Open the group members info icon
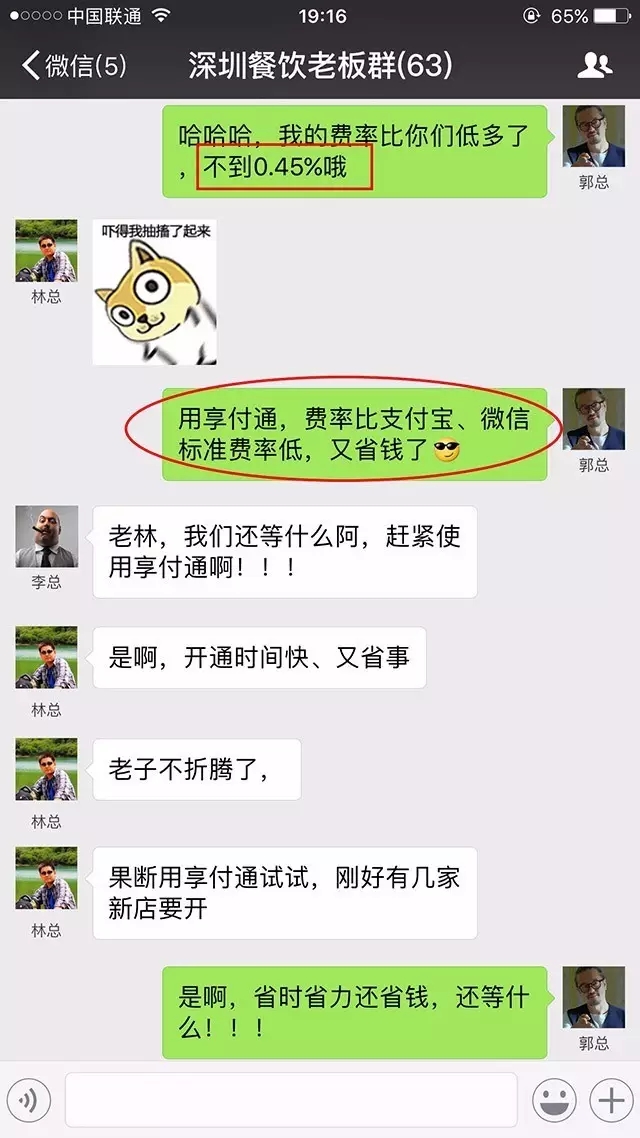640x1138 pixels. (x=594, y=66)
